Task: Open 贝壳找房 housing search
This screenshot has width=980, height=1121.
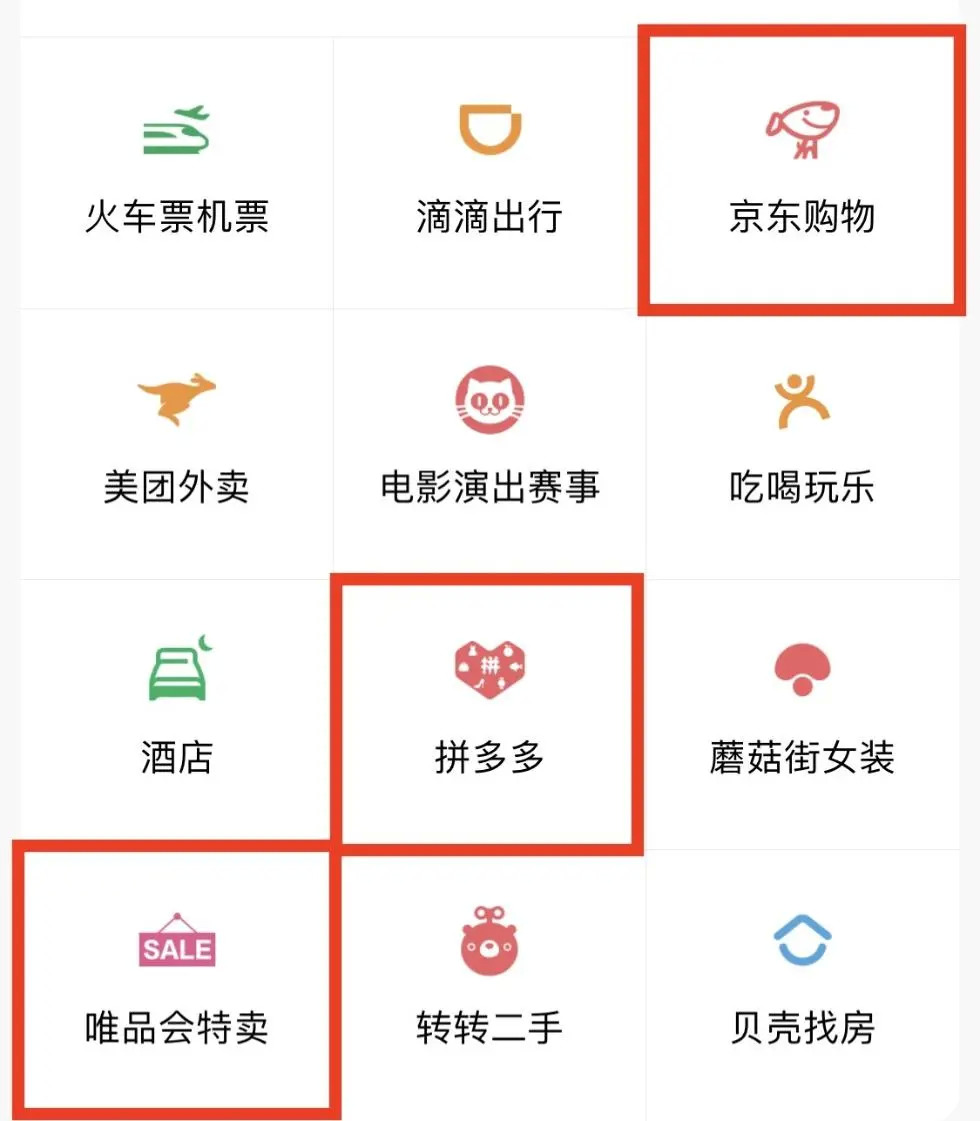Action: click(x=802, y=984)
